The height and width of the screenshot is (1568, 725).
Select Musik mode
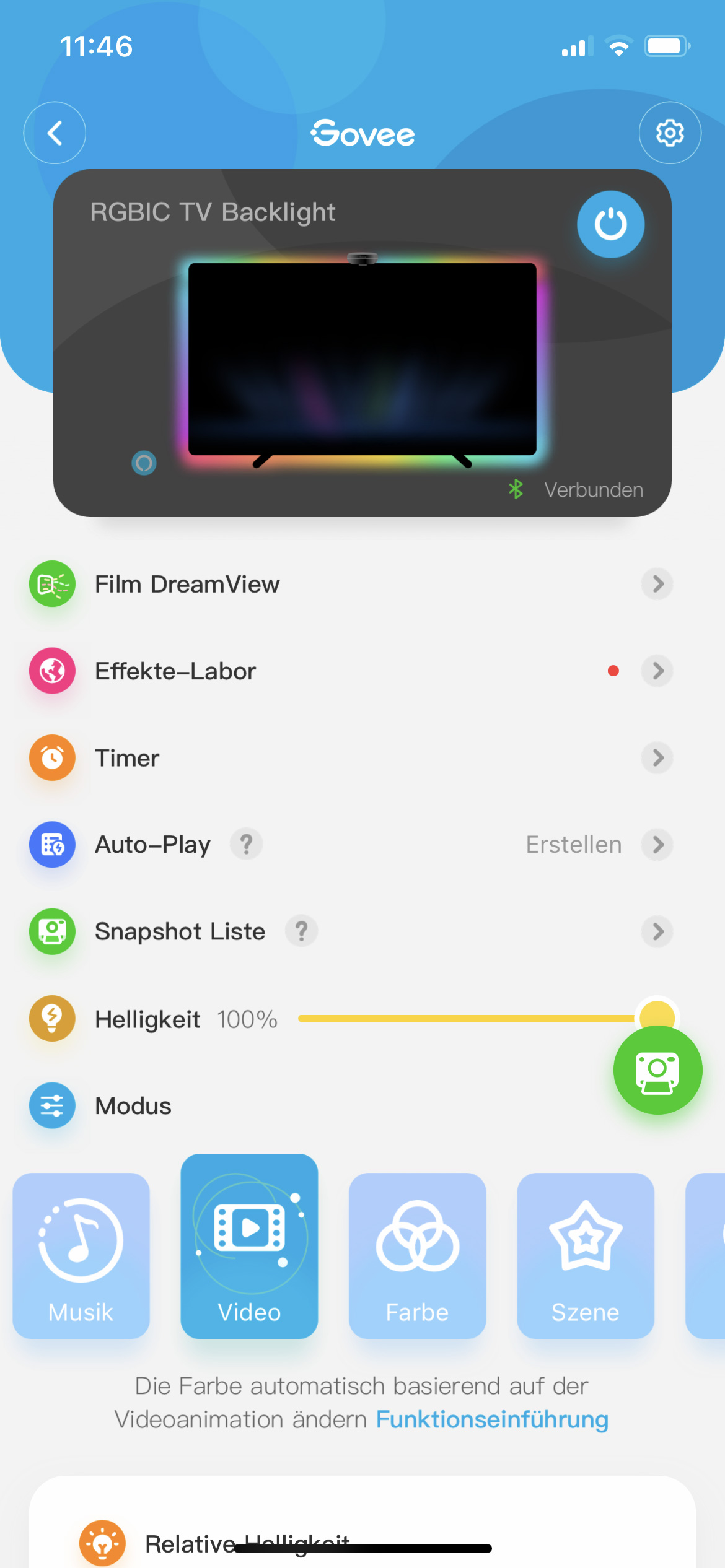coord(81,1256)
